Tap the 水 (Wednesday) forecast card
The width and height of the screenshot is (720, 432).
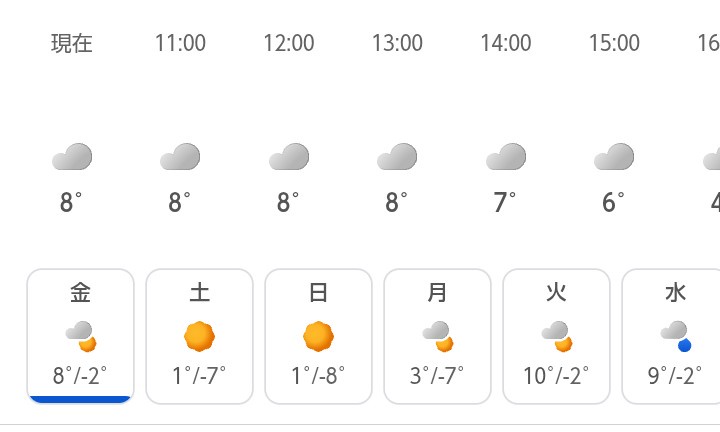click(x=673, y=336)
